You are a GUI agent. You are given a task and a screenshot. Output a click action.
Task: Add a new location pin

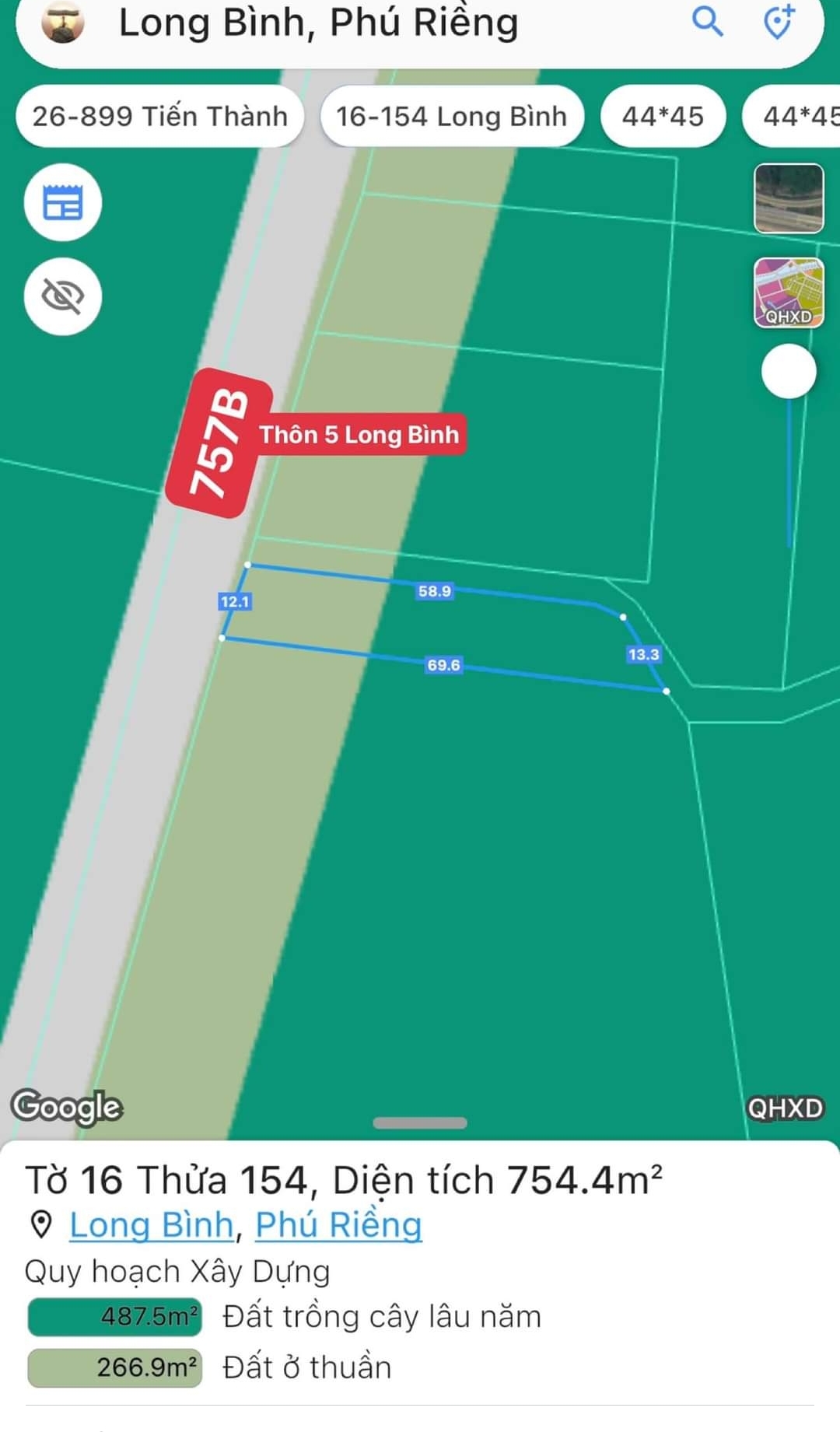pos(779,23)
